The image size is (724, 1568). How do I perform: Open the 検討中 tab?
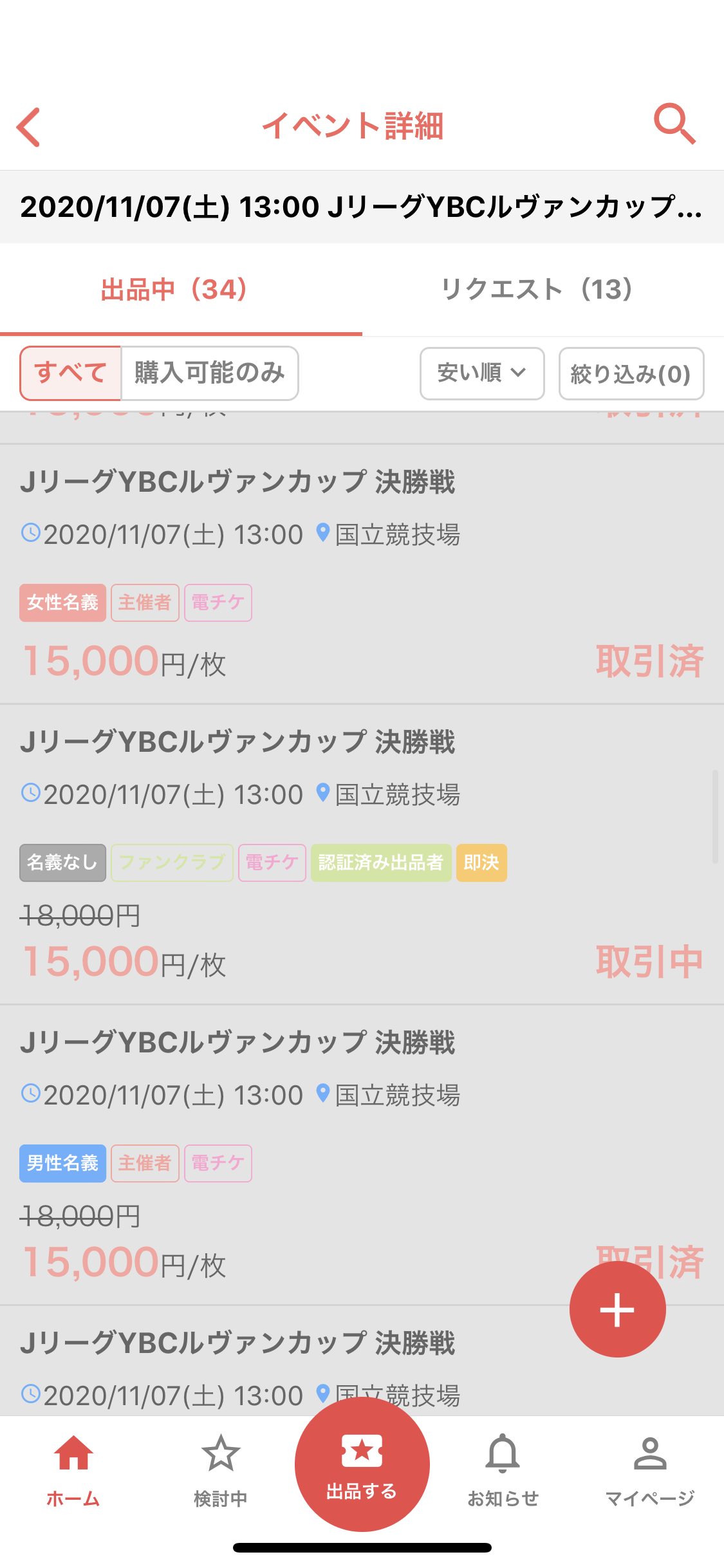(x=221, y=1471)
